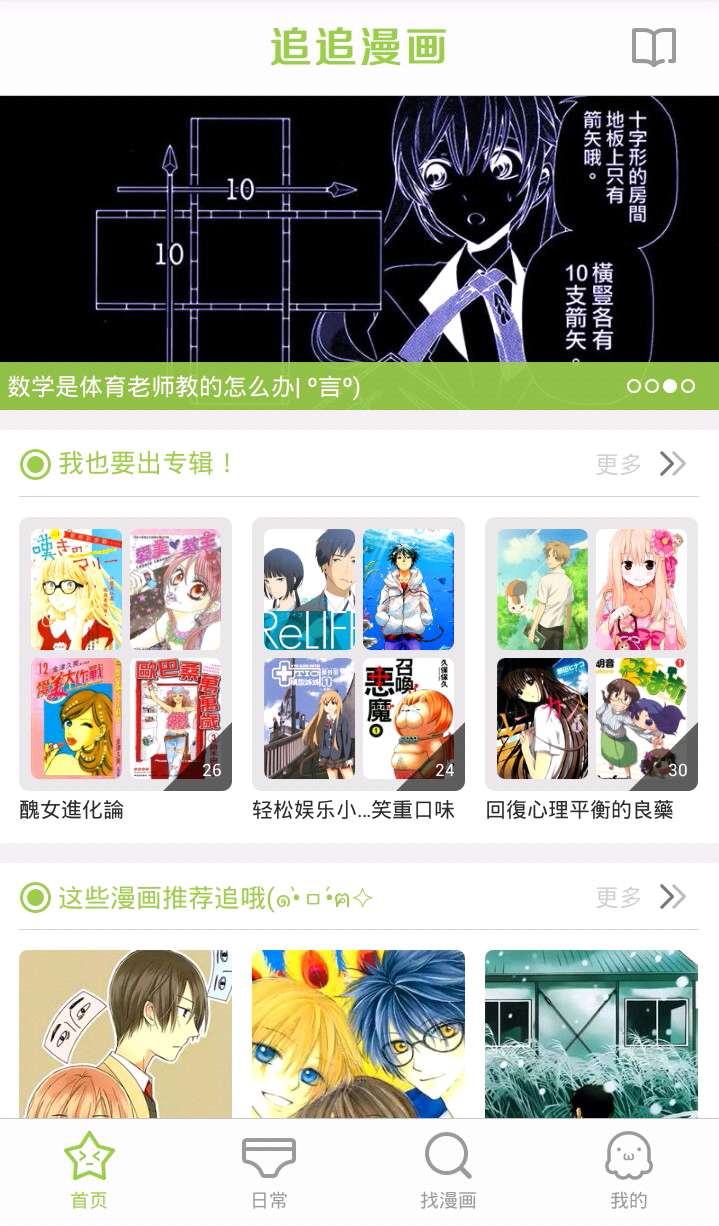719x1226 pixels.
Task: Open the banner 数学是体育老师教的怎么办
Action: pyautogui.click(x=359, y=250)
